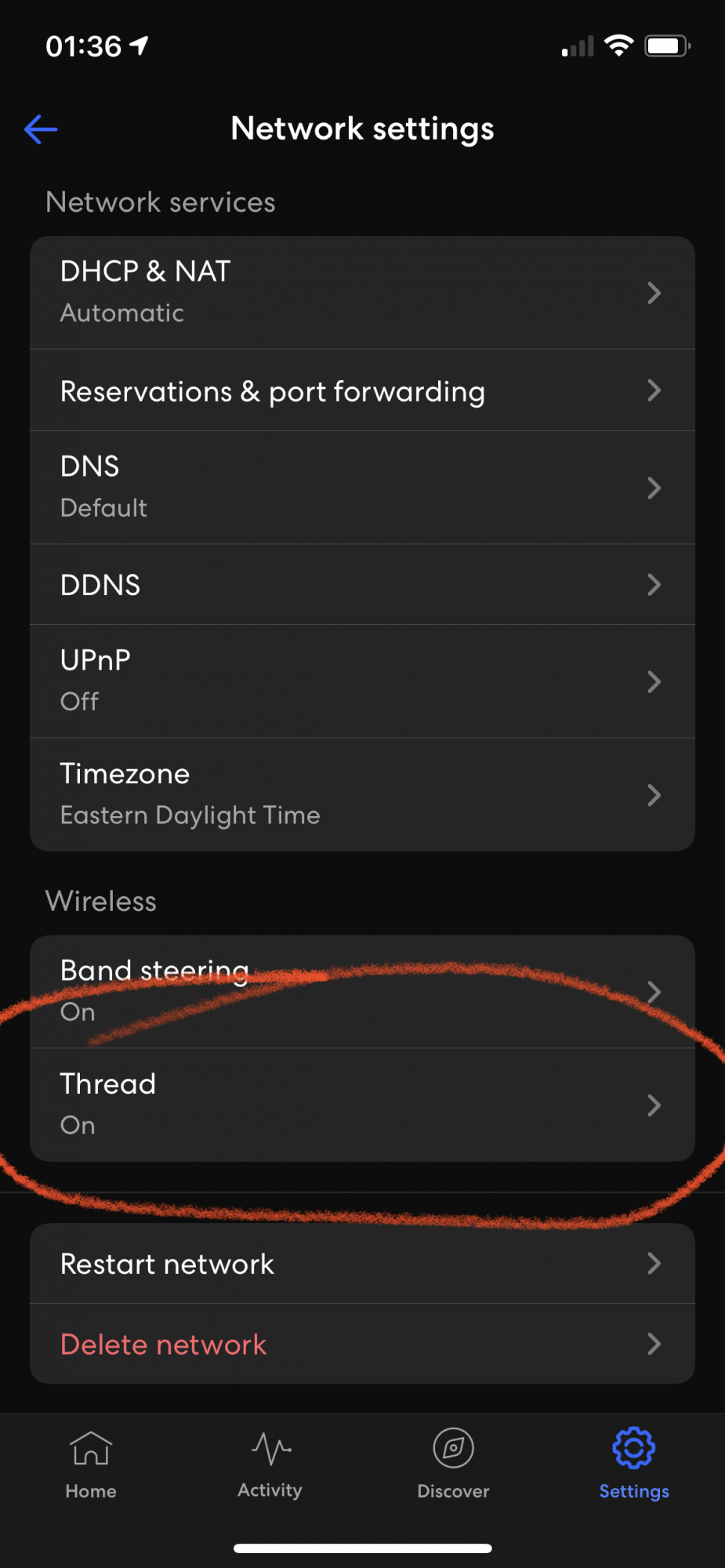The height and width of the screenshot is (1568, 725).
Task: Select Restart network
Action: [x=362, y=1264]
